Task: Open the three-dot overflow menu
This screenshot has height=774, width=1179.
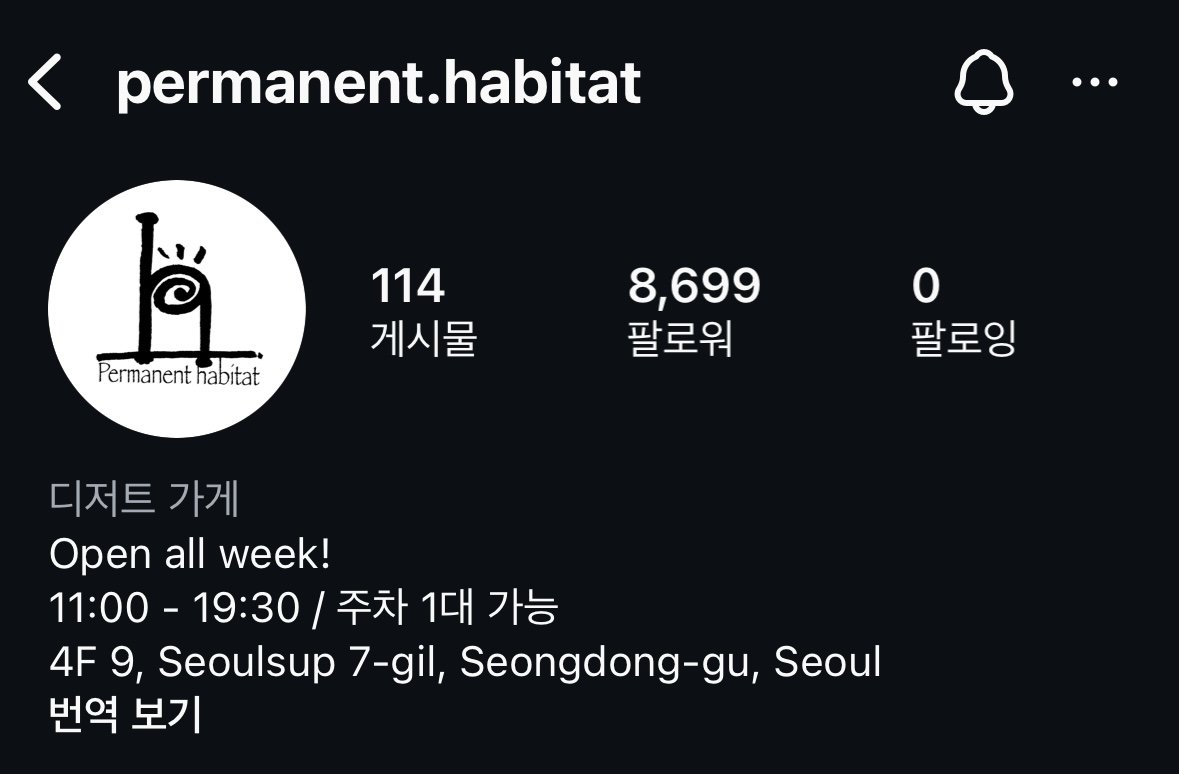Action: pos(1095,83)
